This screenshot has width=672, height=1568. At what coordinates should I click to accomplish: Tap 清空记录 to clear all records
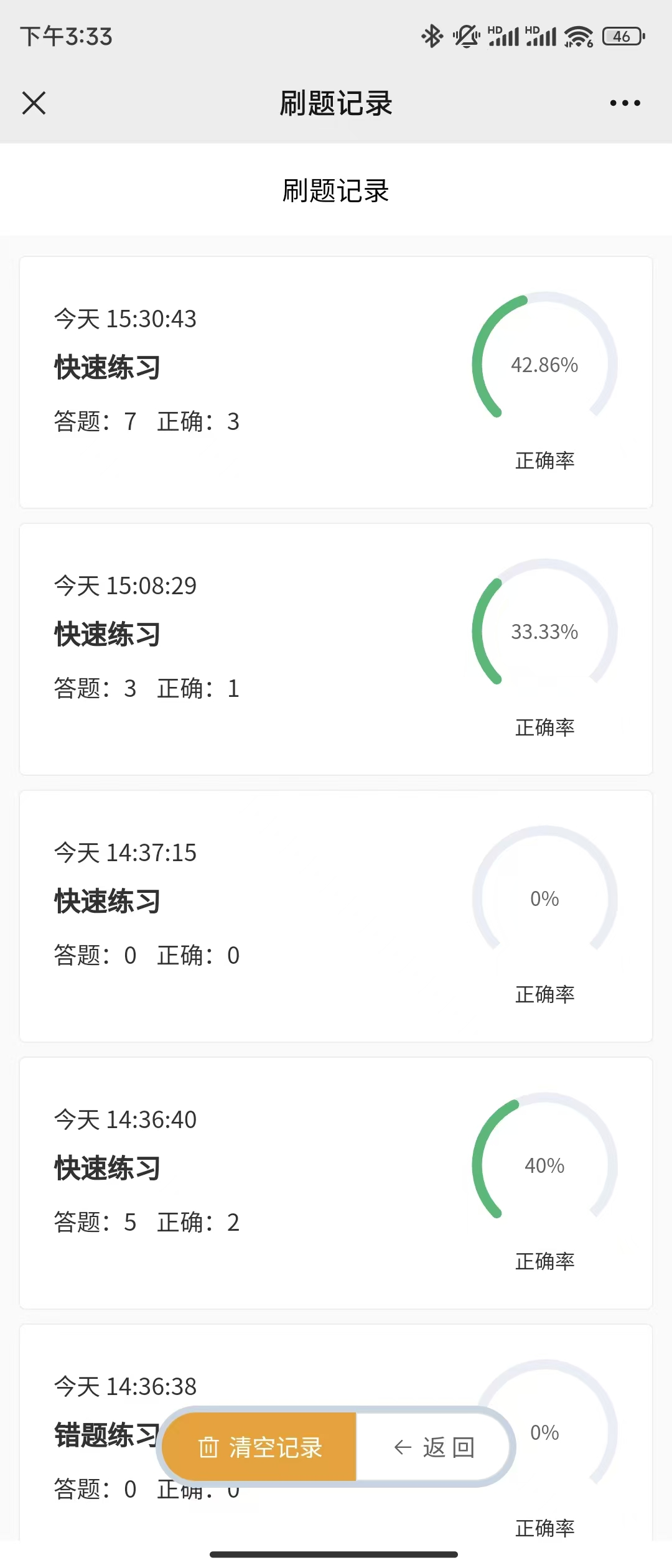[259, 1447]
